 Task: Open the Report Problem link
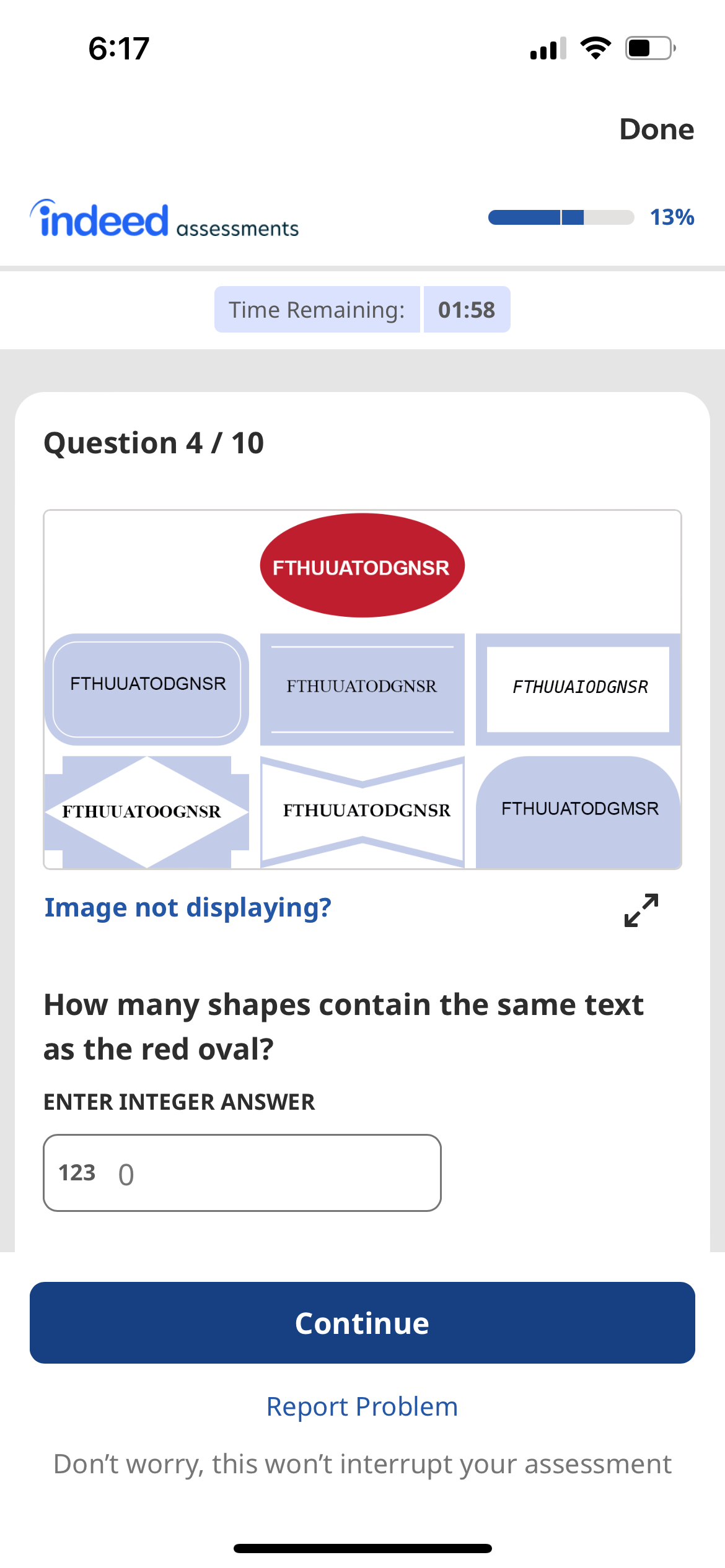click(x=362, y=1406)
